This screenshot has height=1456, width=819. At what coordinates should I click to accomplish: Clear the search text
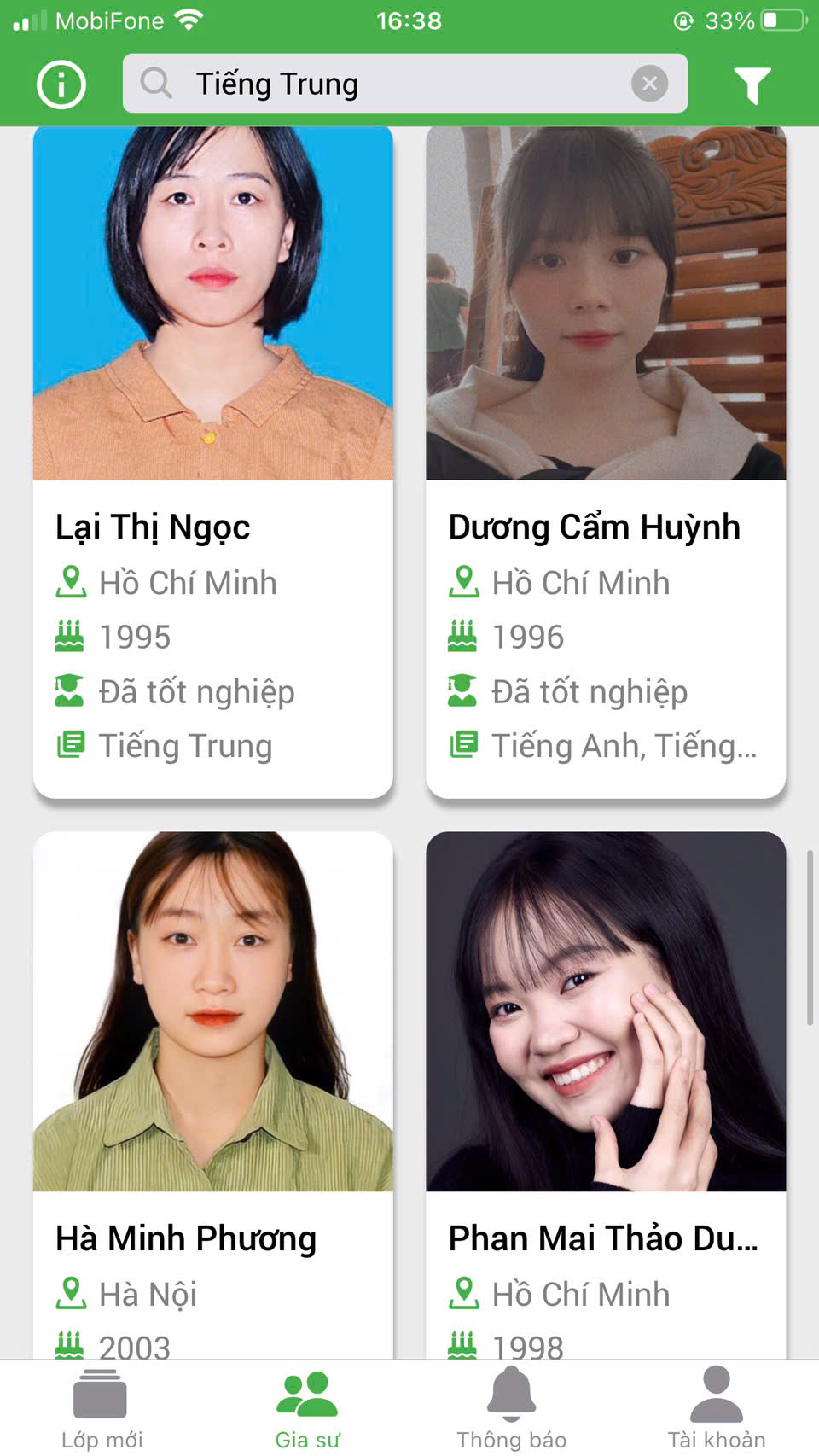[649, 84]
